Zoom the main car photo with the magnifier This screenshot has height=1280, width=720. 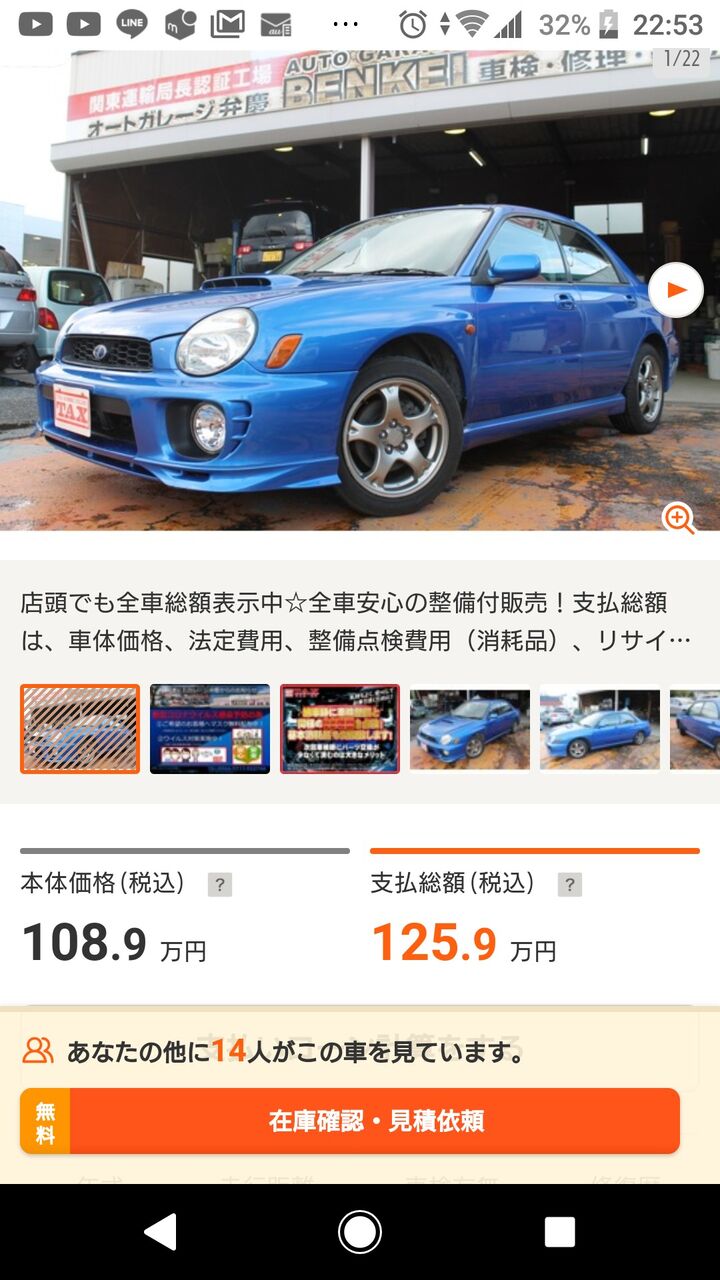click(x=679, y=518)
